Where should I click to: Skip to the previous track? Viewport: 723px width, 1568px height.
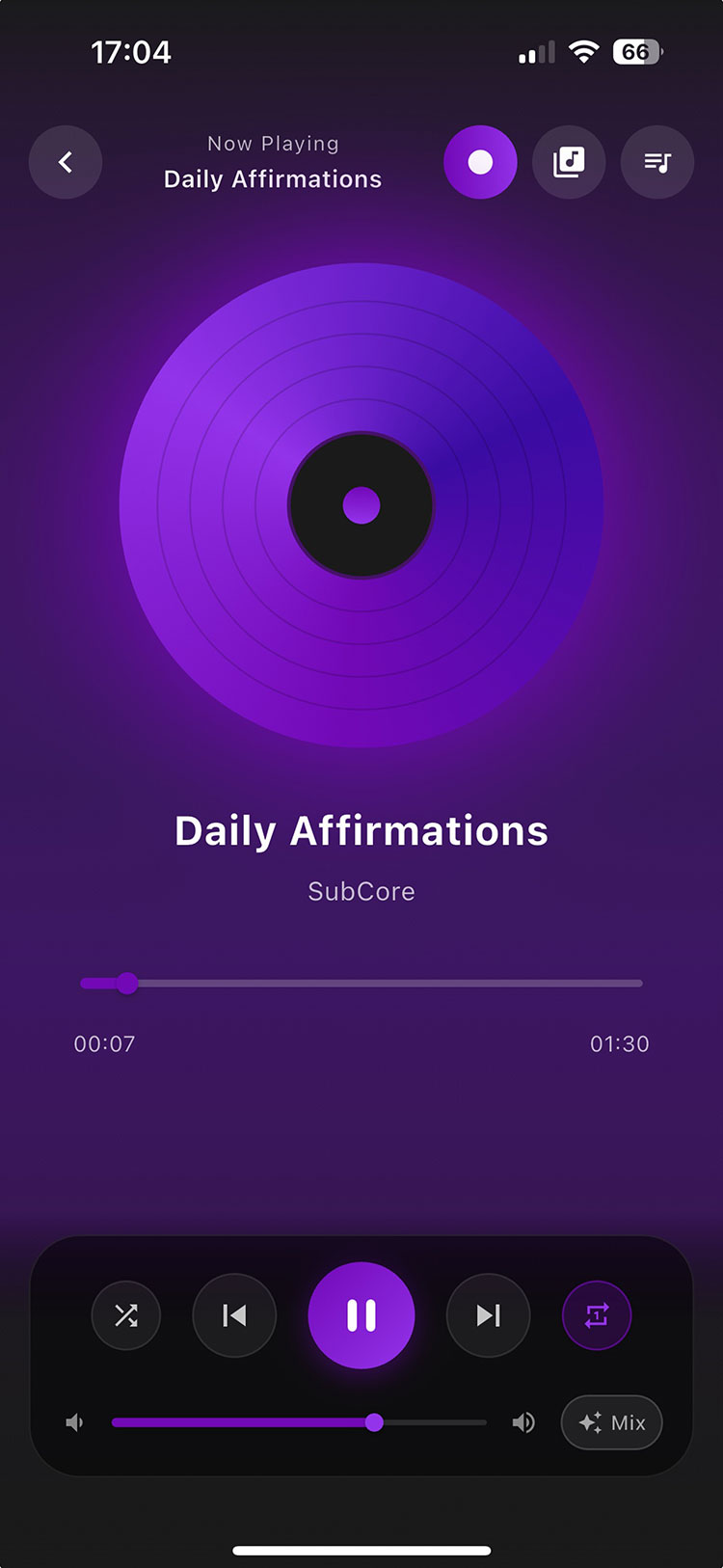234,1314
